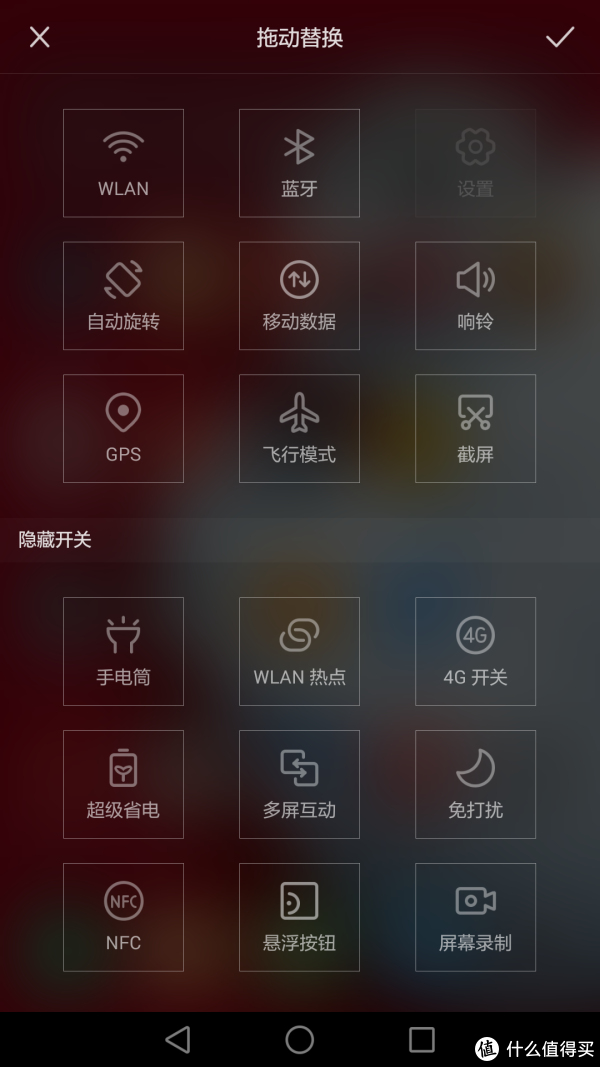This screenshot has width=600, height=1067.
Task: Choose the 移动数据 tile
Action: click(x=299, y=296)
